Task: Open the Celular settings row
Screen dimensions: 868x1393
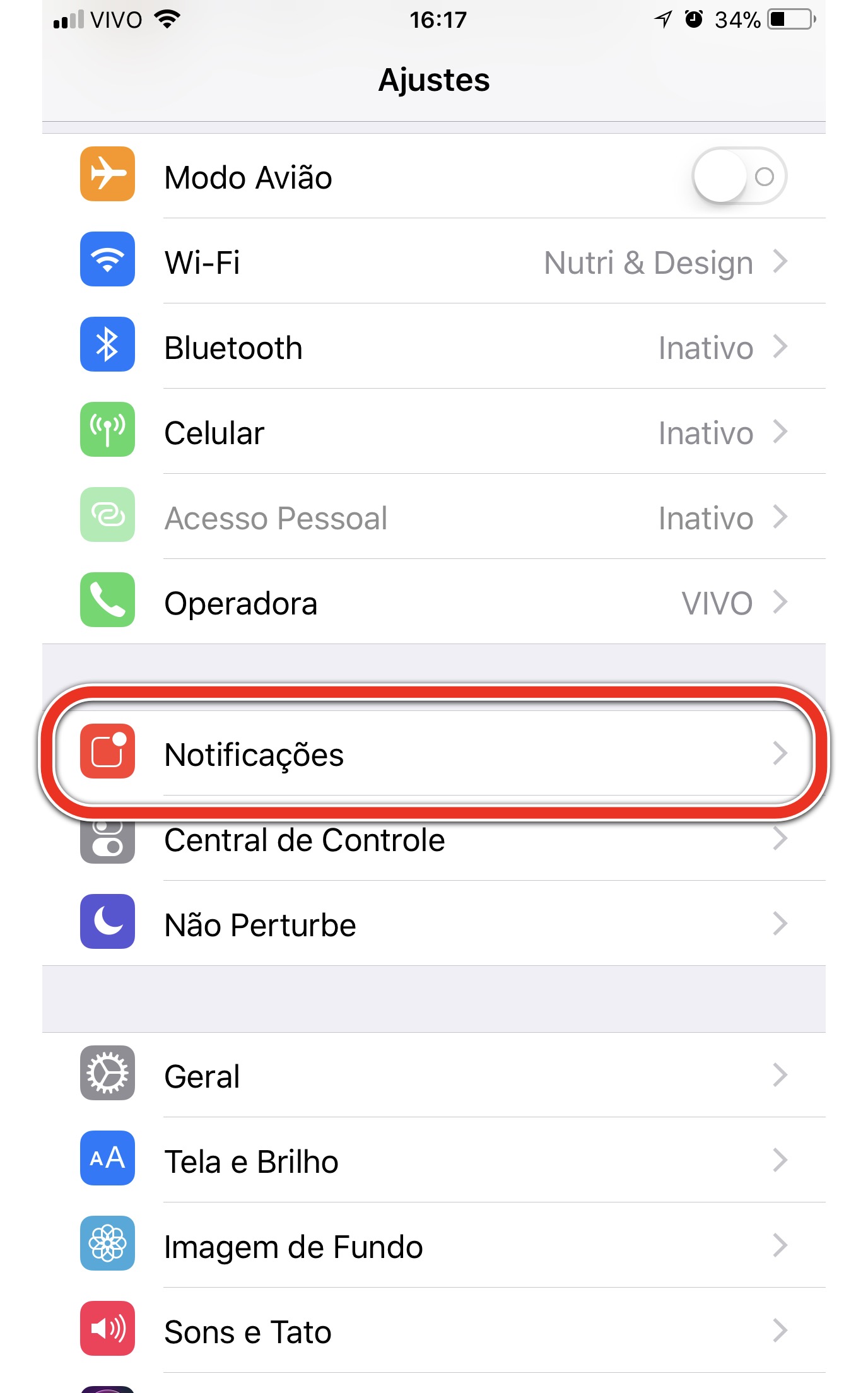Action: pos(434,432)
